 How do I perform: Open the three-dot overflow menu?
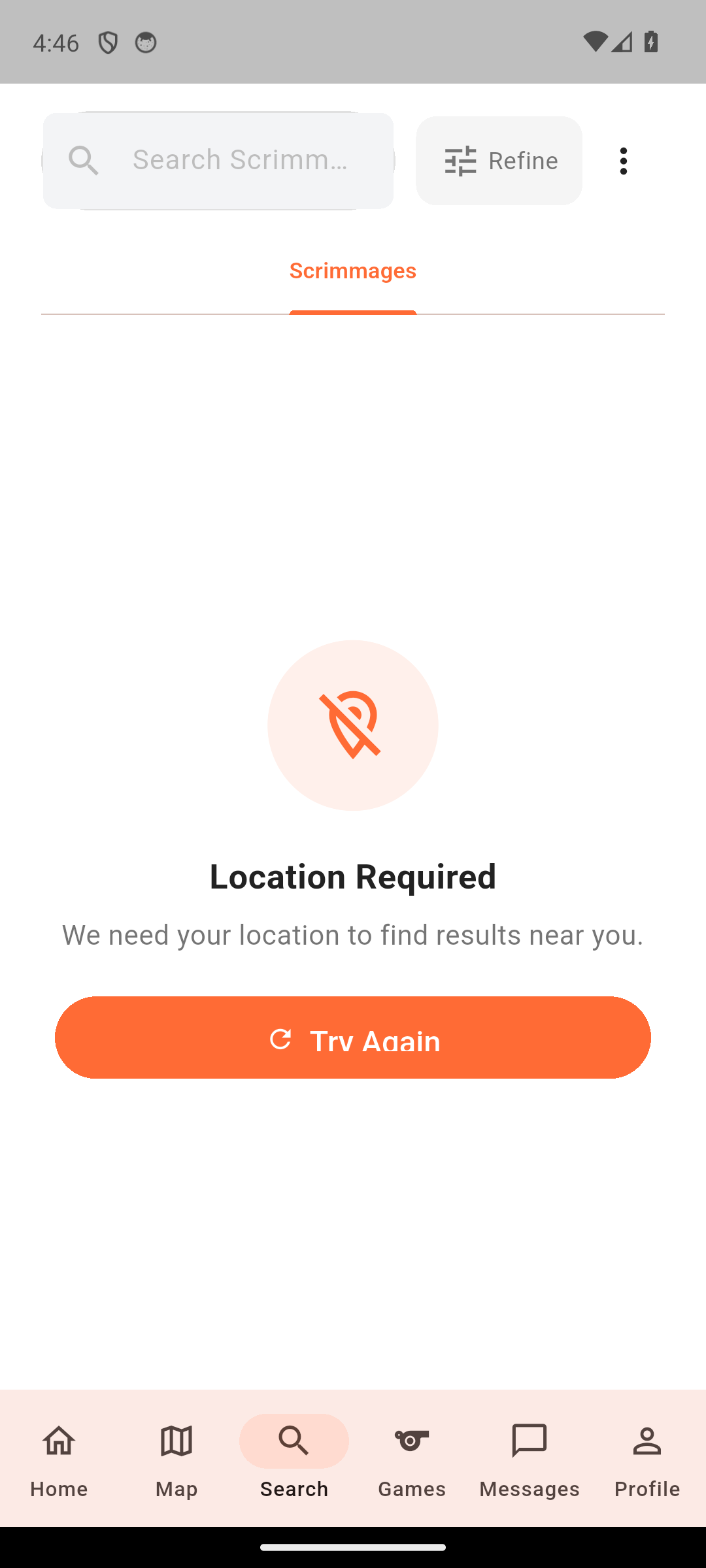[623, 161]
